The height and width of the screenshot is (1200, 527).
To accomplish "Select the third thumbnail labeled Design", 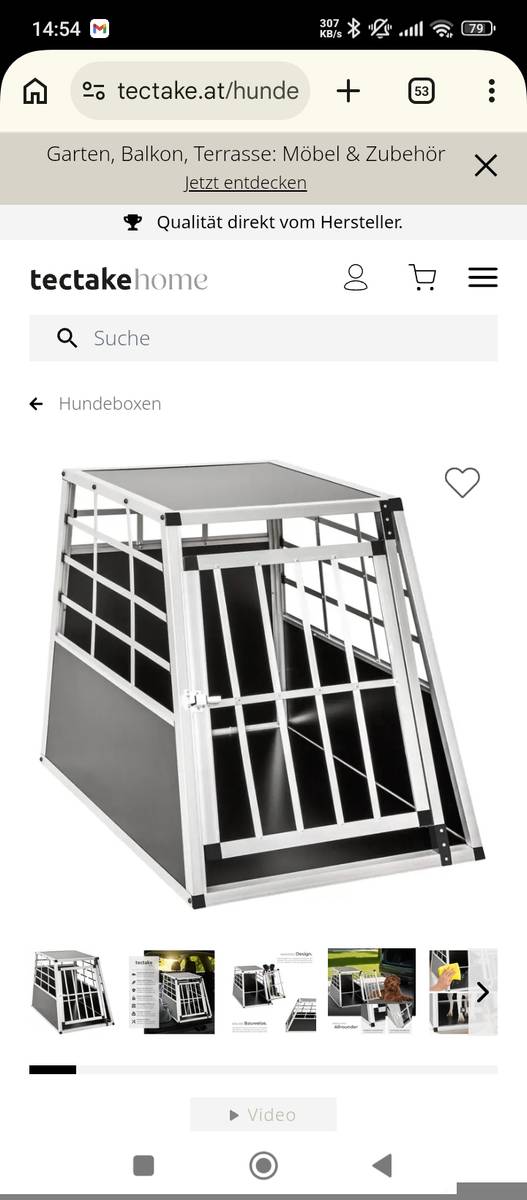I will 272,992.
